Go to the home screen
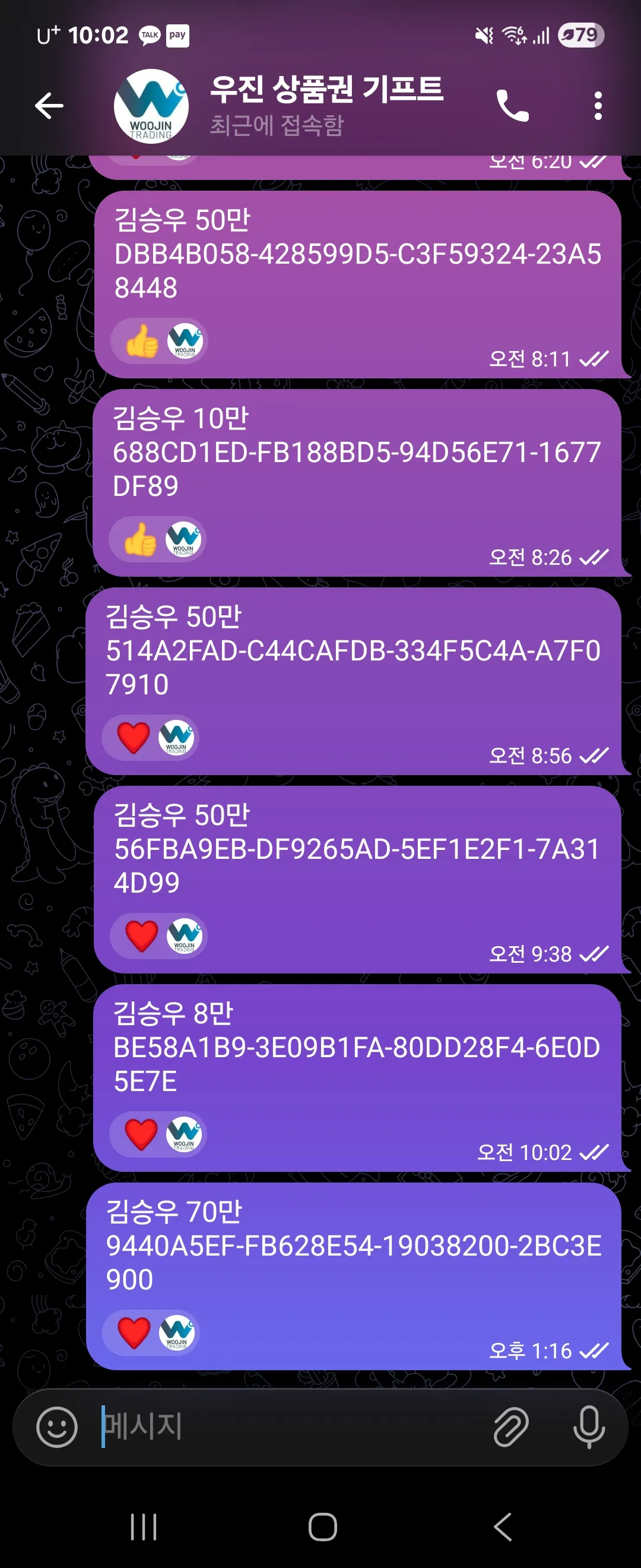This screenshot has height=1568, width=641. [x=322, y=1526]
